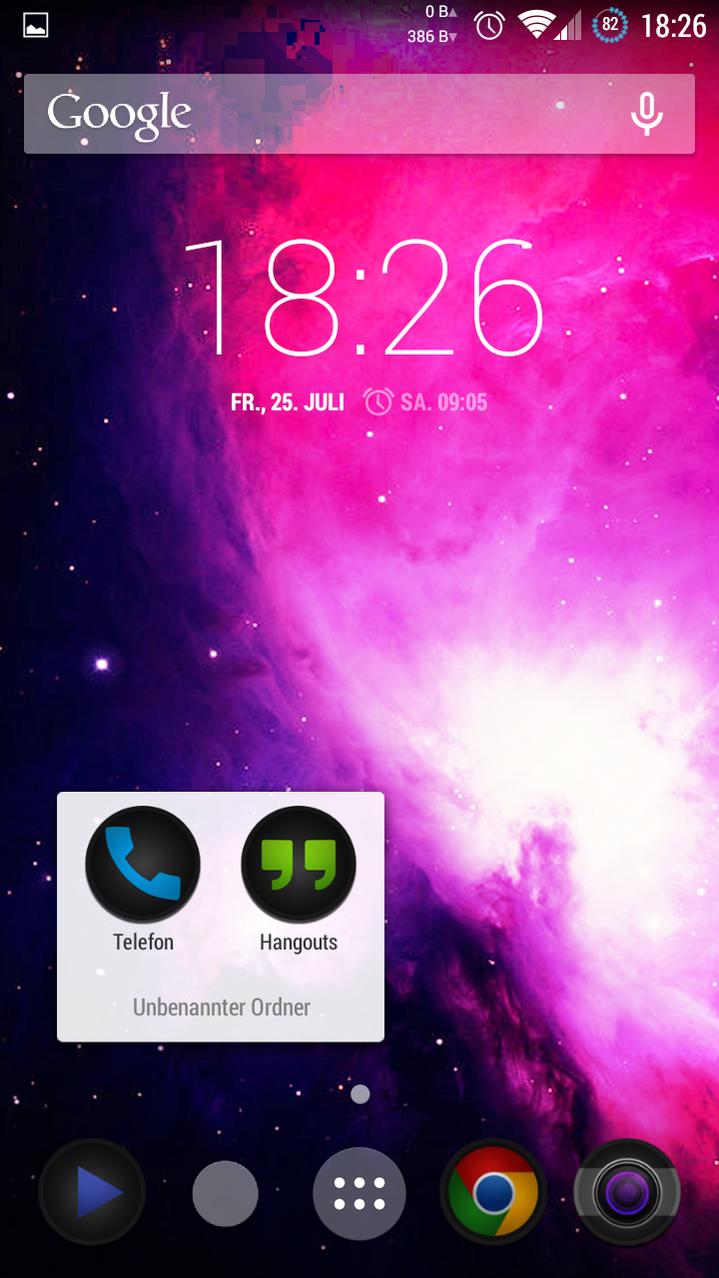
Task: Open the clock widget showing 18:26
Action: (360, 298)
